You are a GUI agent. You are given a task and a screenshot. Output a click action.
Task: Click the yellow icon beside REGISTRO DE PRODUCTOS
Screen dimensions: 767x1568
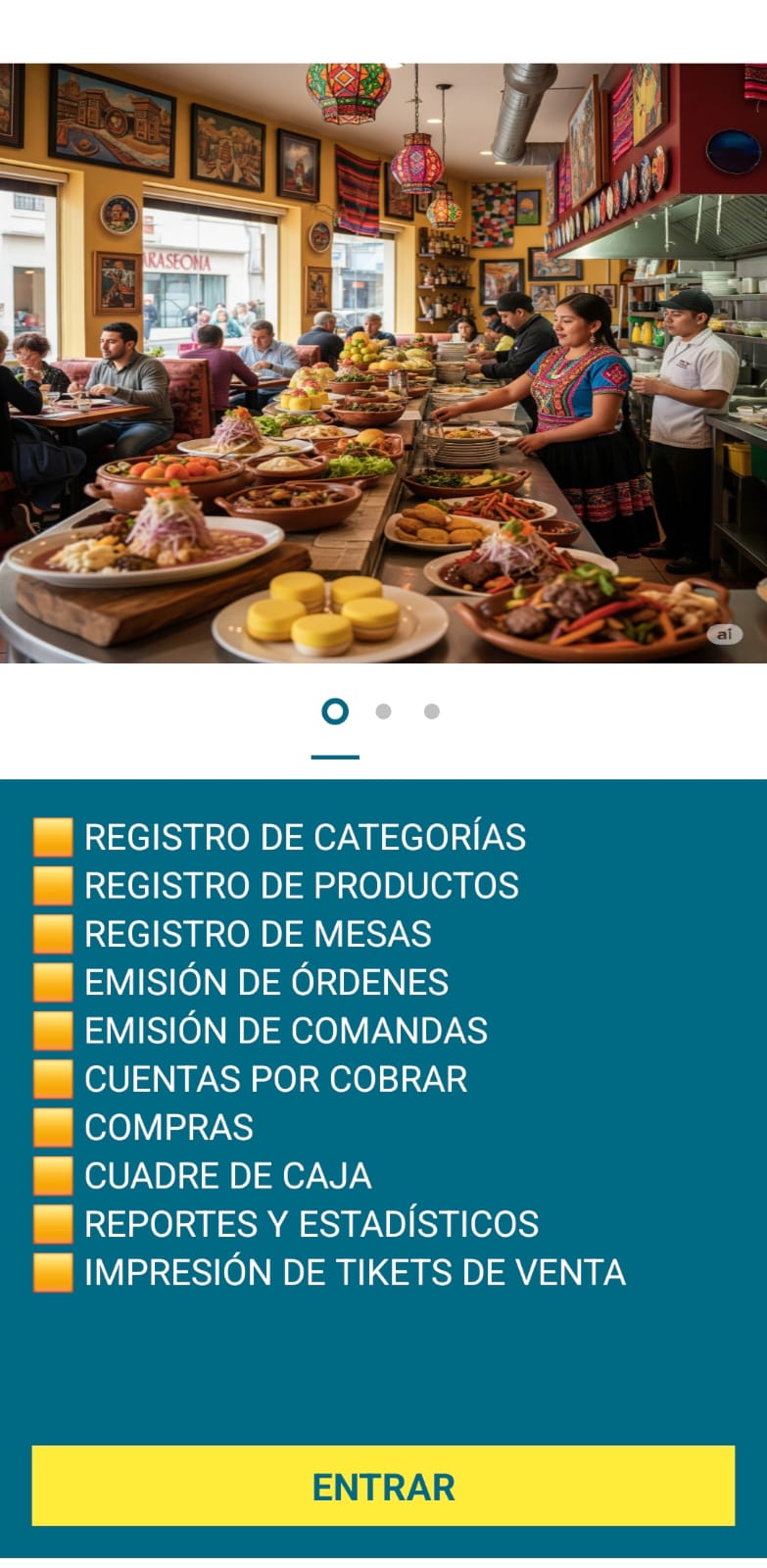tap(51, 886)
